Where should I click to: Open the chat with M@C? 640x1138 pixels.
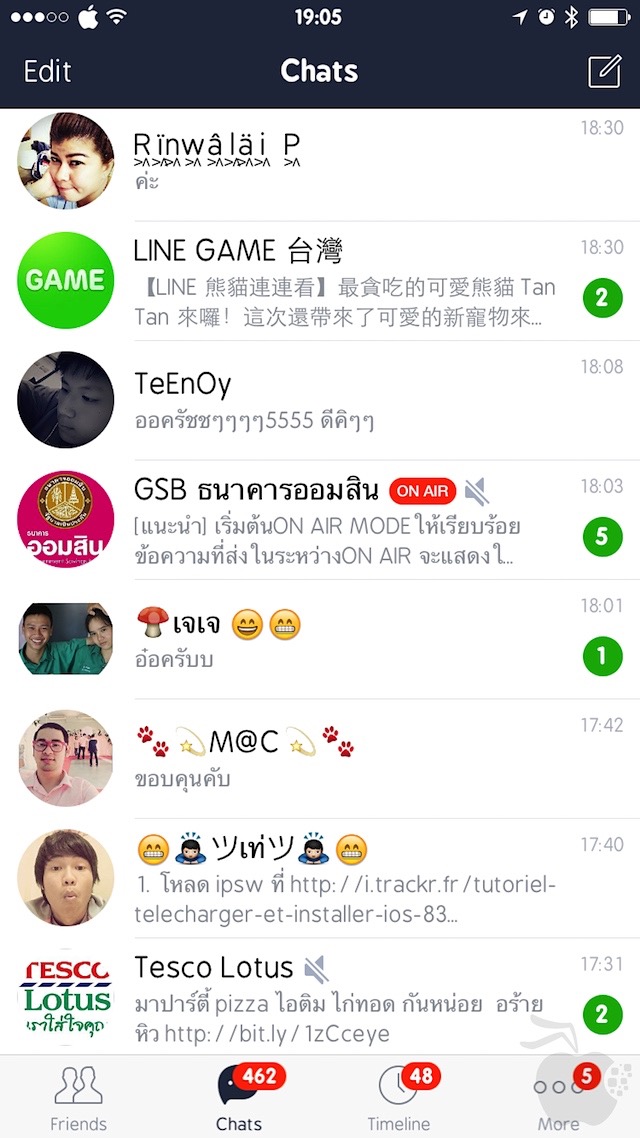point(320,758)
